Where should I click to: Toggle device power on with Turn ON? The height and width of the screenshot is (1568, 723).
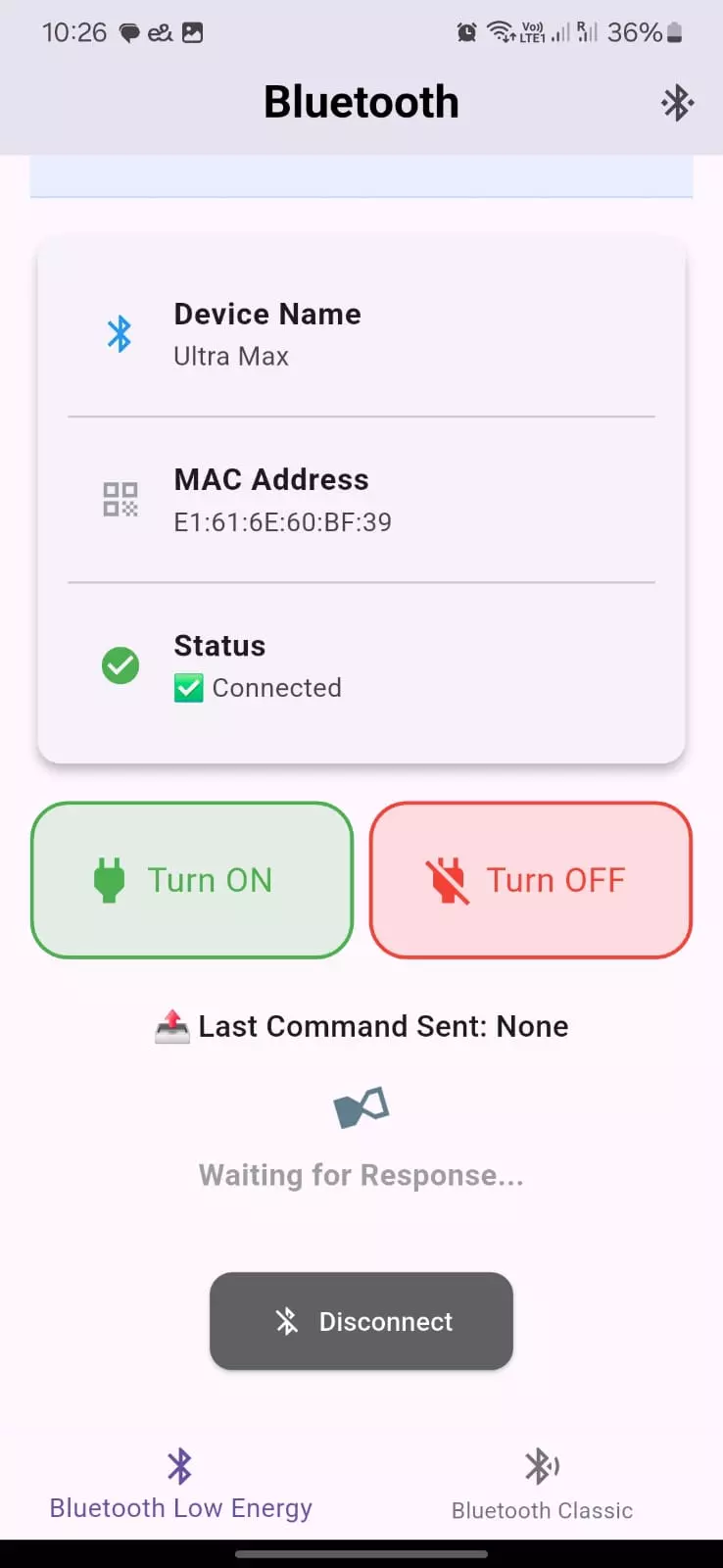pos(192,879)
